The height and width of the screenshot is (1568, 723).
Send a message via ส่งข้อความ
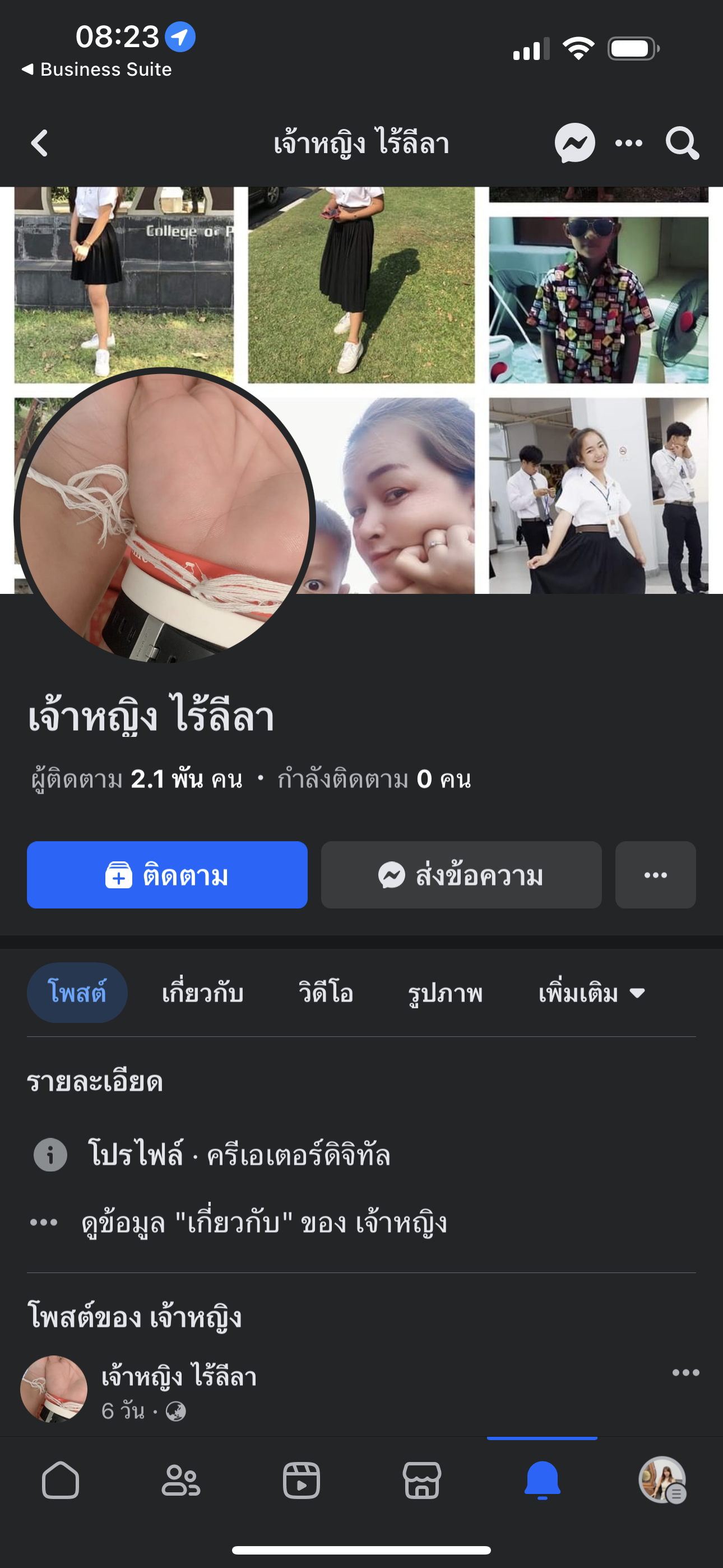461,875
